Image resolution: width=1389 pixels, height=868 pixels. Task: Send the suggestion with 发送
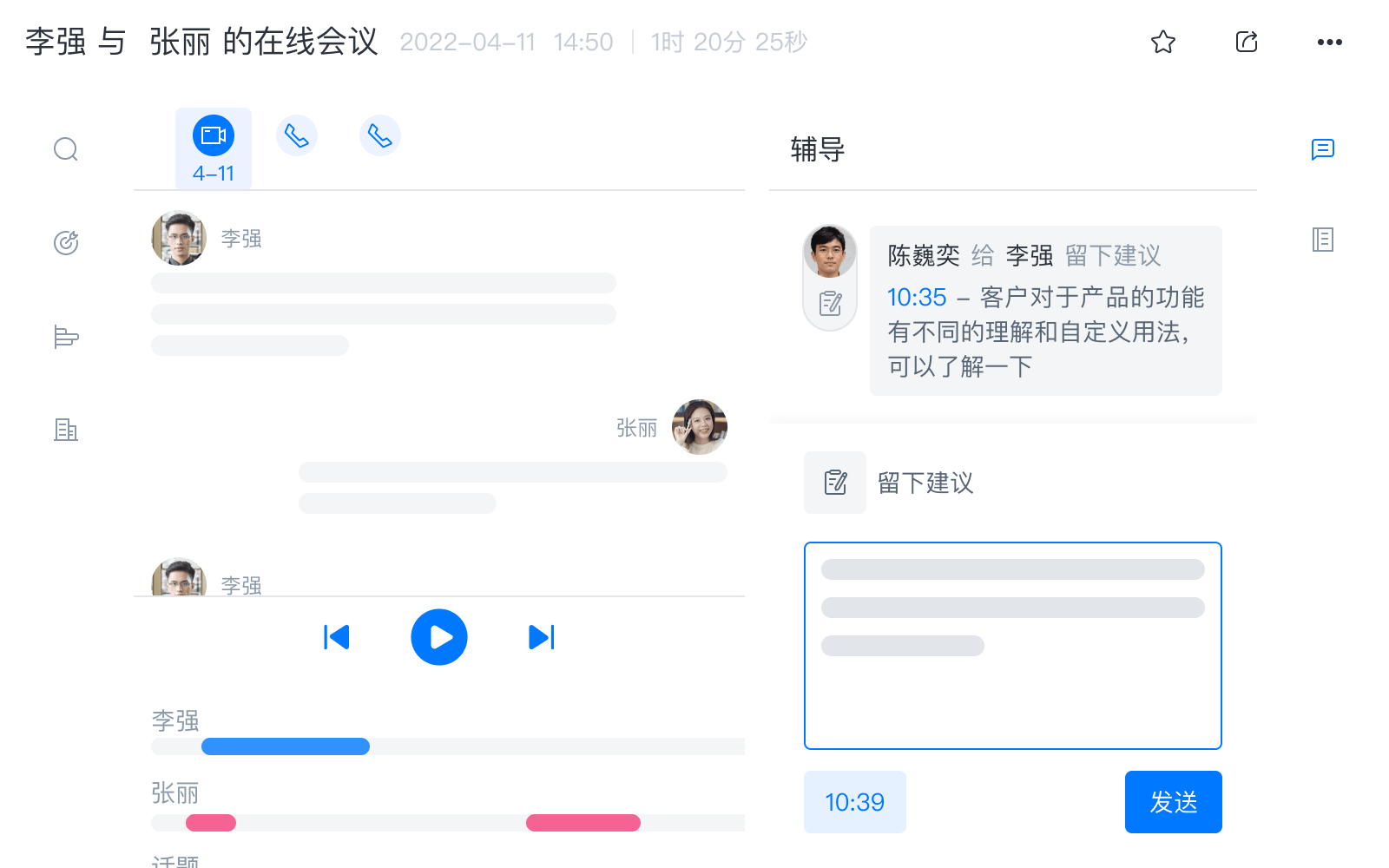[x=1173, y=802]
